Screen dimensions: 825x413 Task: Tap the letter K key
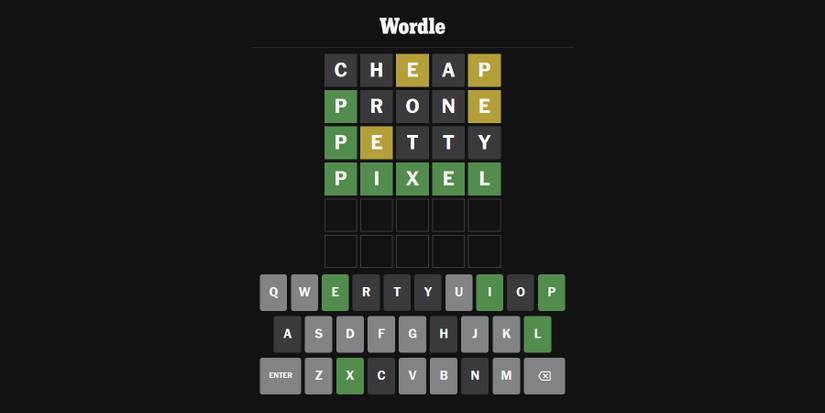(x=506, y=334)
